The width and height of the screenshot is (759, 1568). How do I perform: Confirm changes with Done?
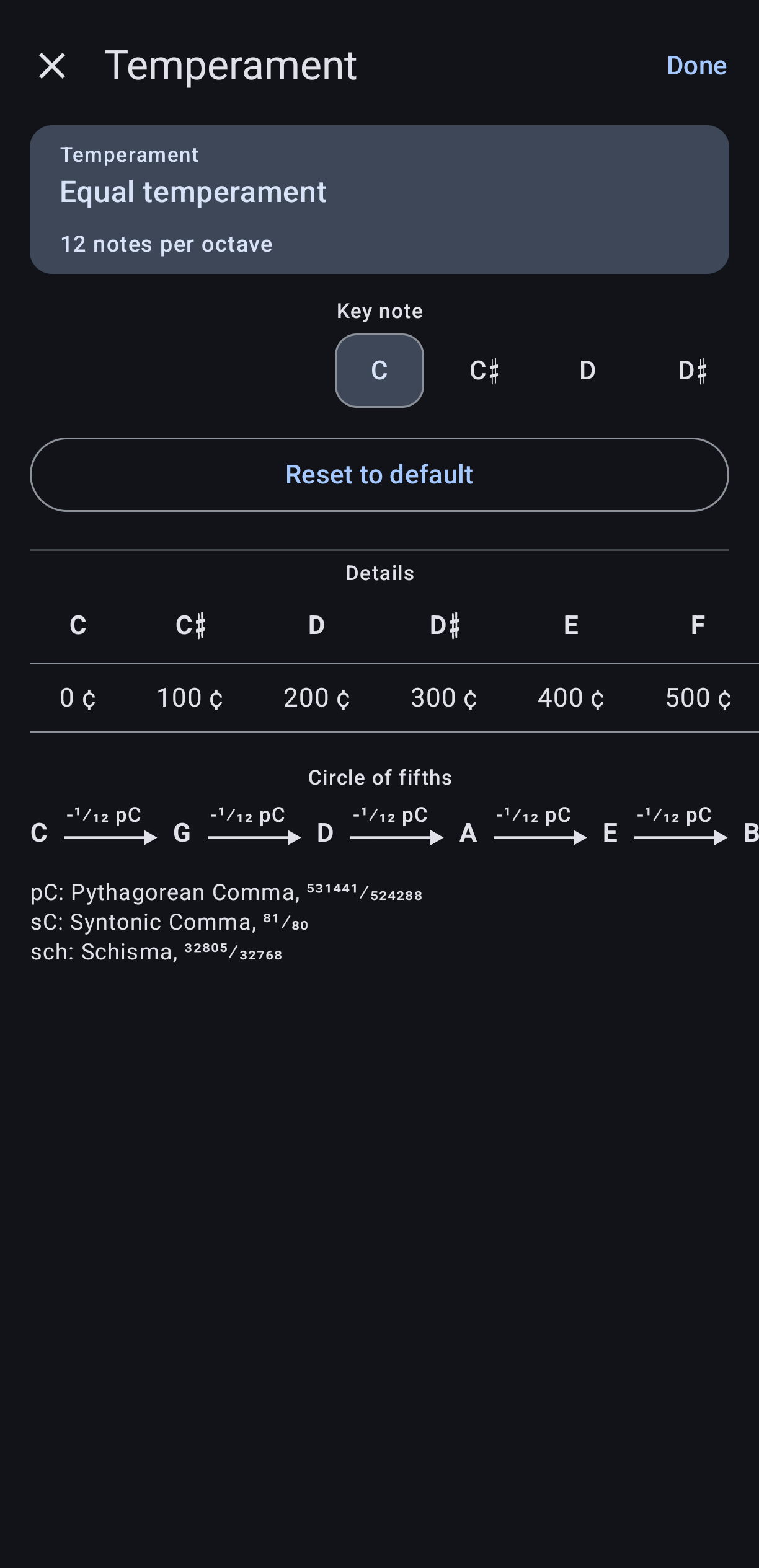(x=696, y=66)
